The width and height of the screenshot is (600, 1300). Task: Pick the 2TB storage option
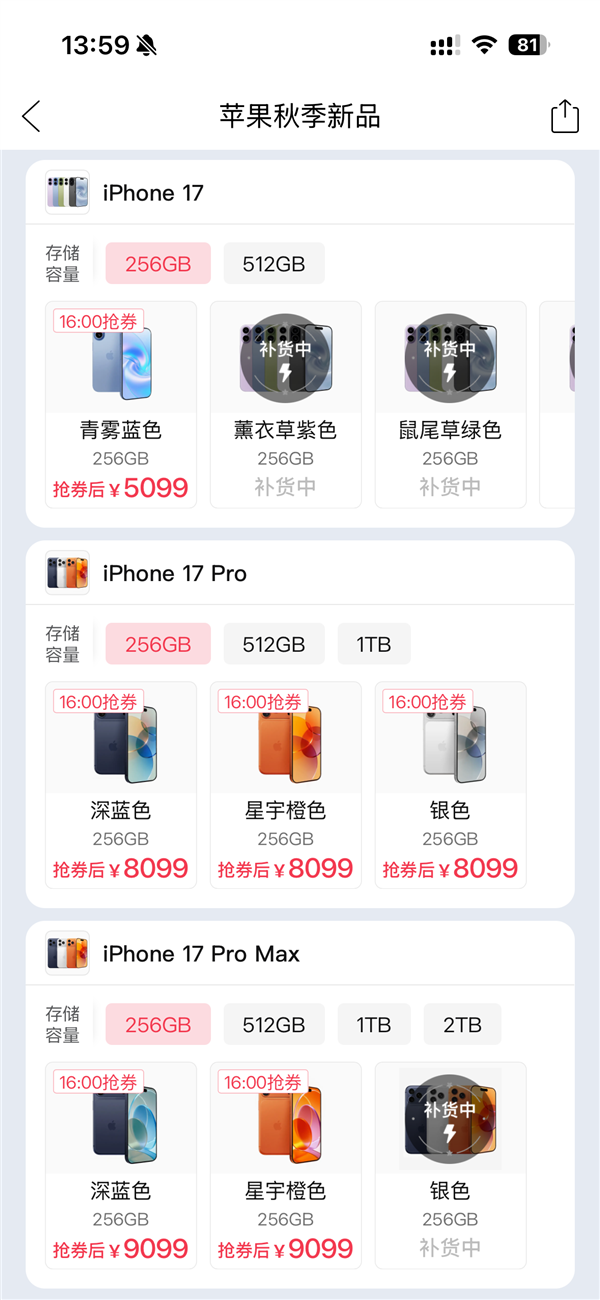coord(462,1025)
